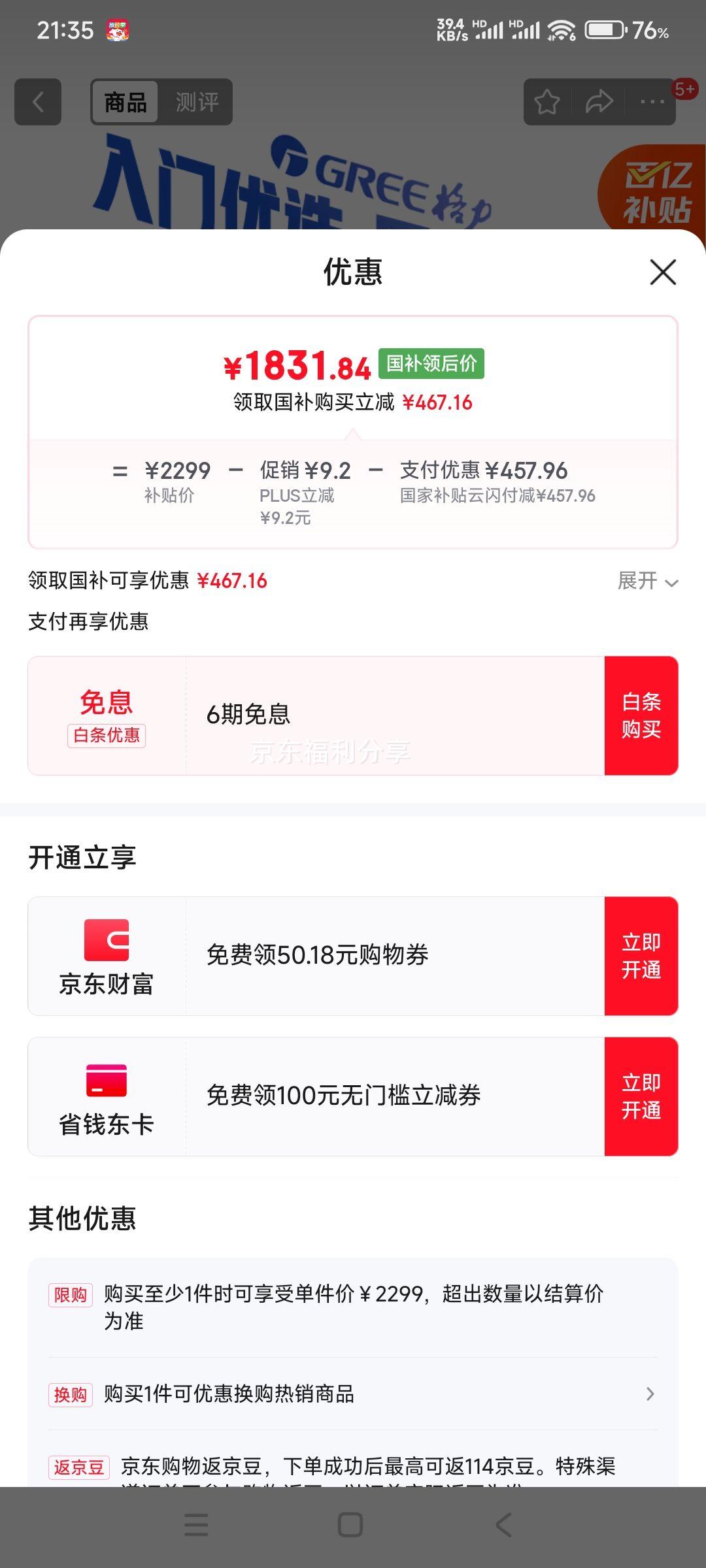Activate 省钱东卡 with 立即开通
This screenshot has width=706, height=1568.
[x=641, y=1096]
